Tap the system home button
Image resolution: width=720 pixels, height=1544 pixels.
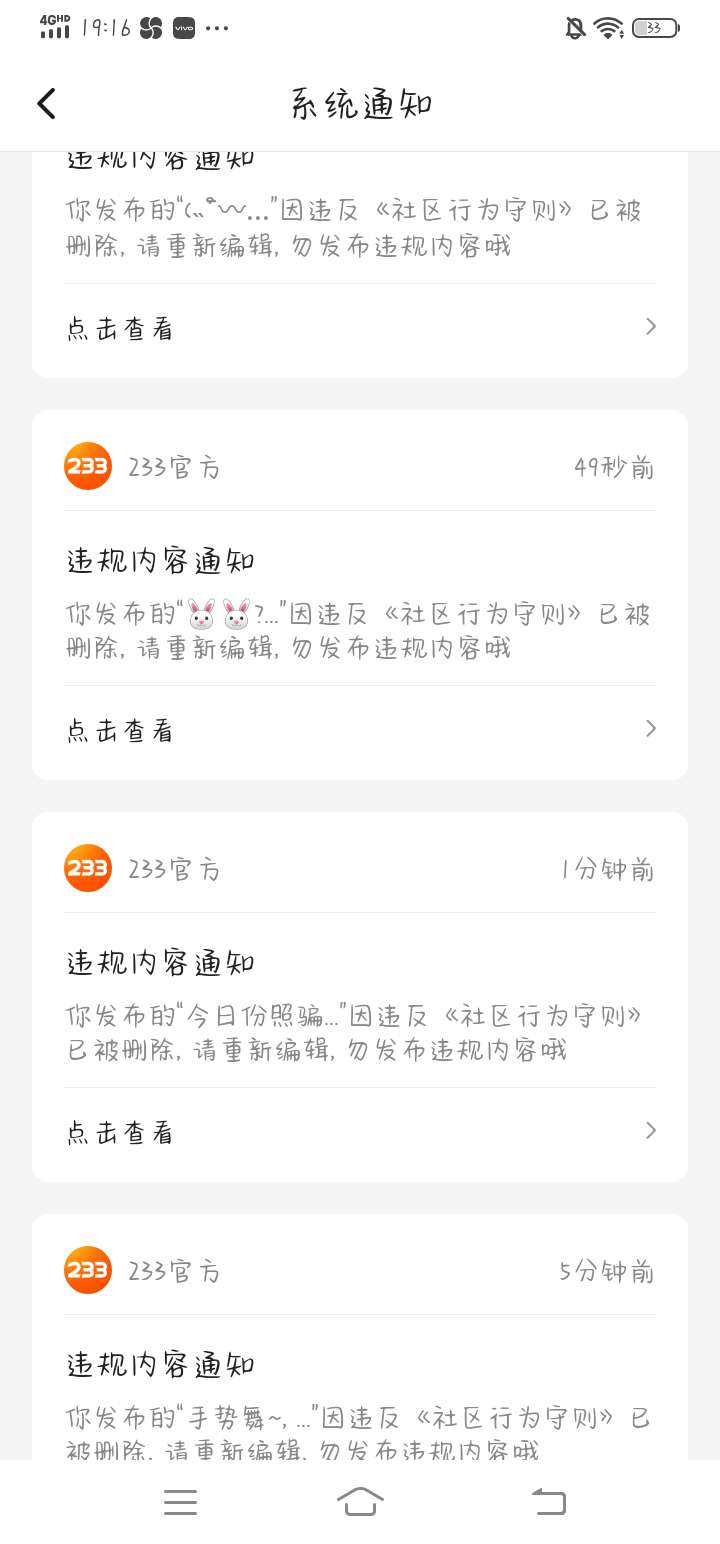(360, 1502)
